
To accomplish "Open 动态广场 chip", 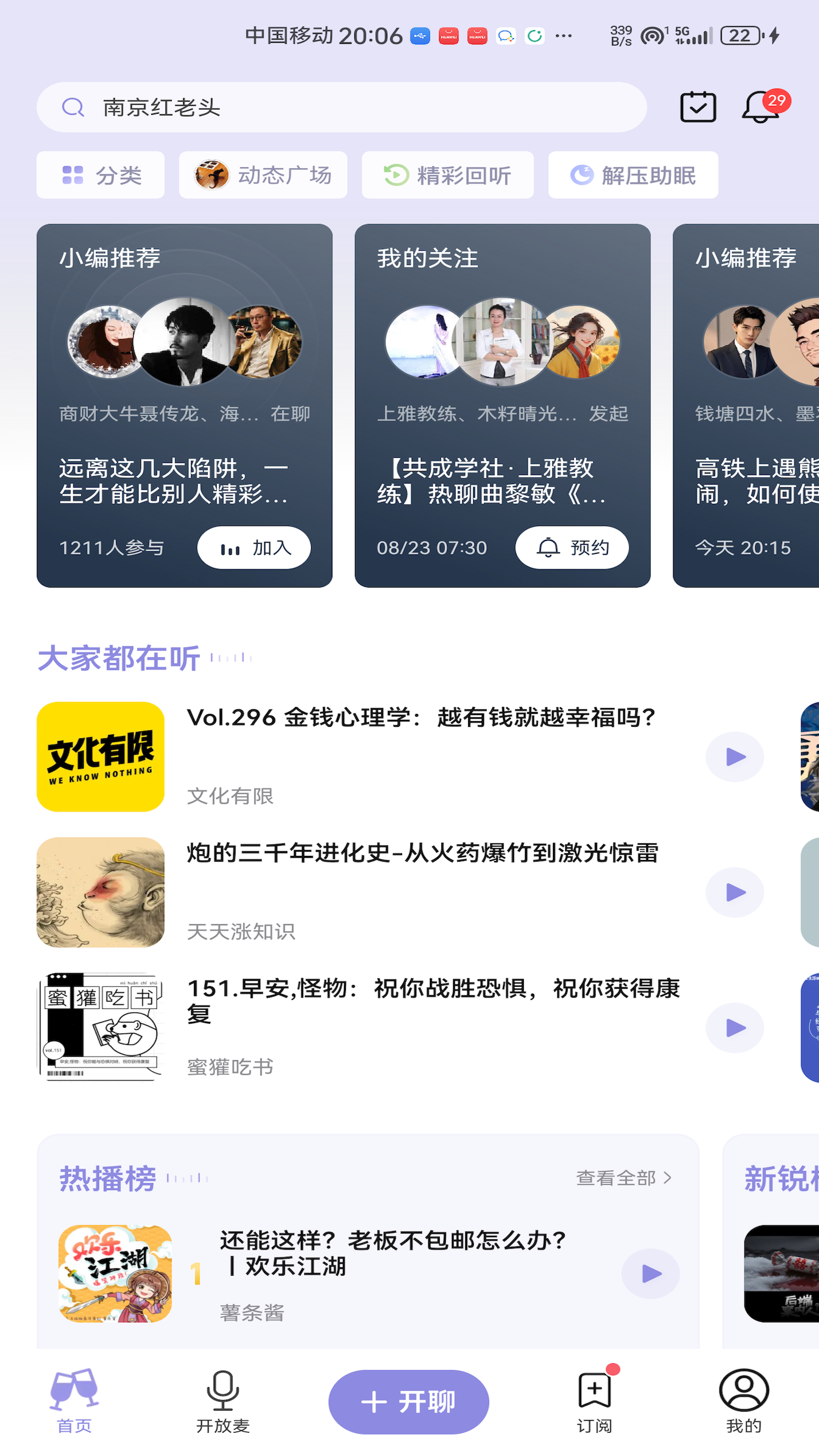I will click(263, 175).
